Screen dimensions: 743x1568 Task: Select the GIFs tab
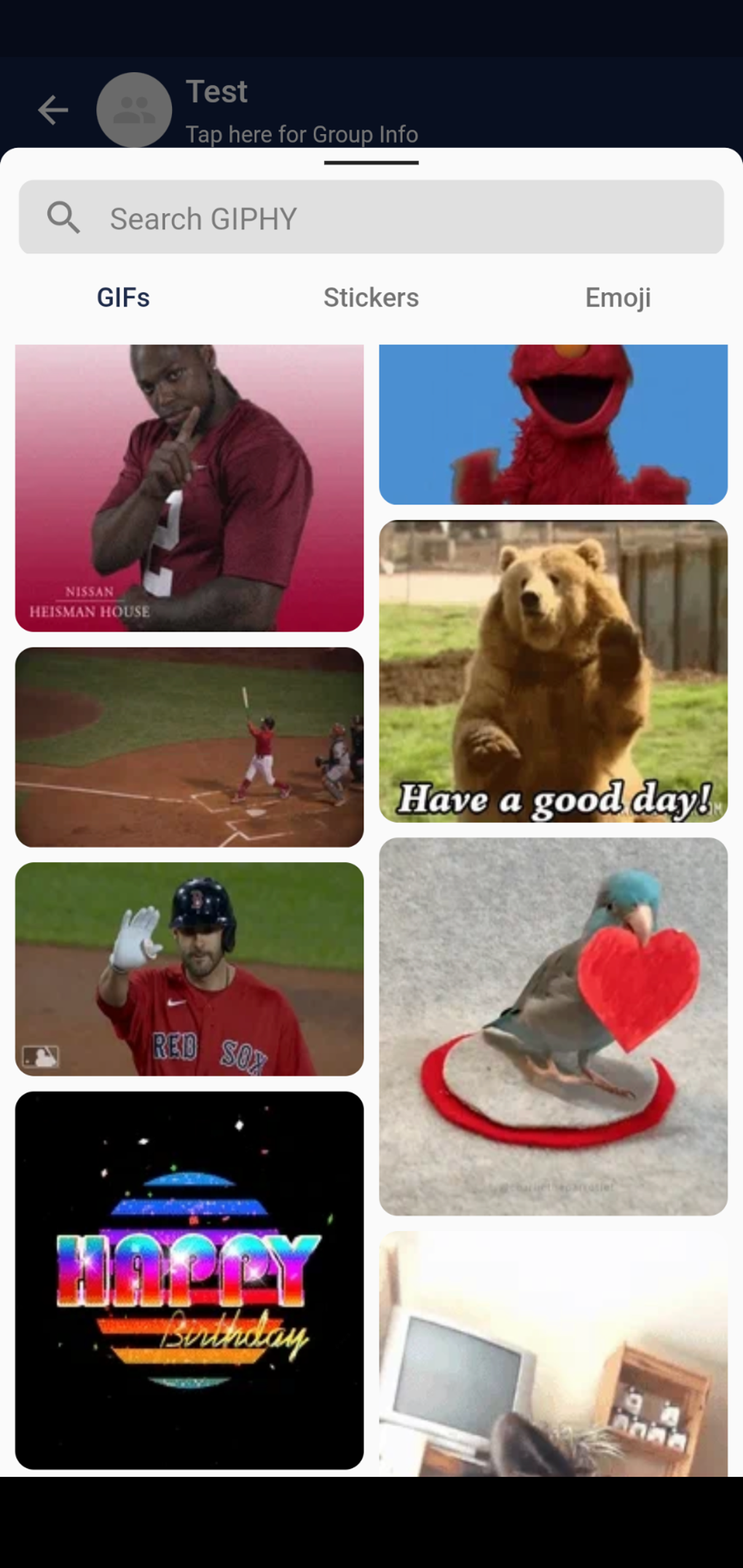pyautogui.click(x=123, y=298)
